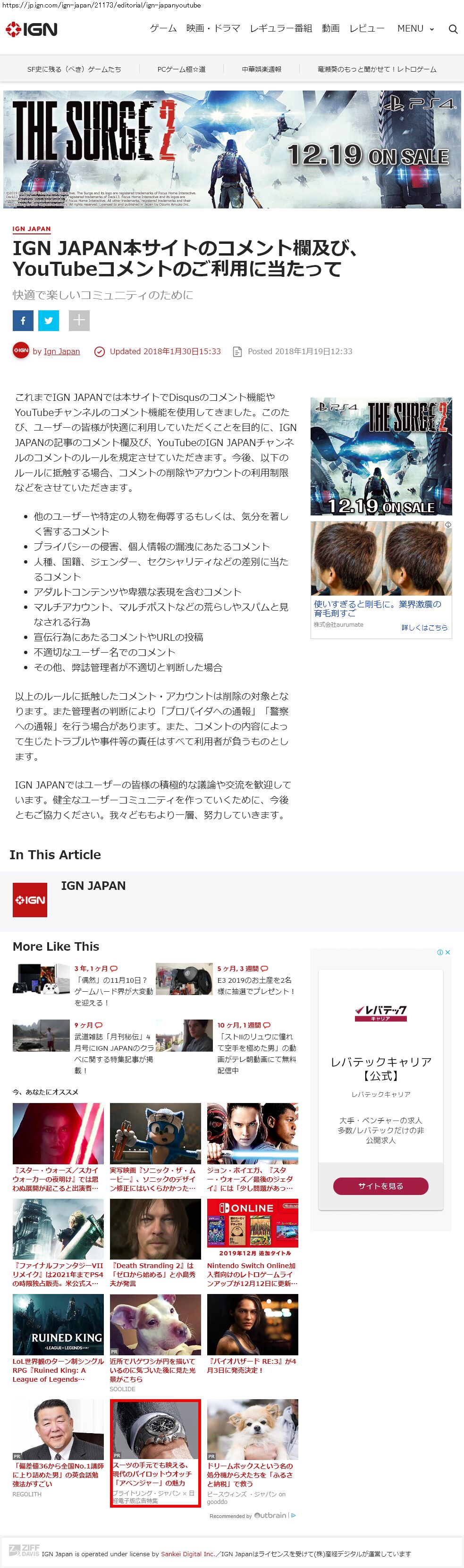The image size is (464, 1568).
Task: Tap サイトを見る button in the ad
Action: (380, 1186)
